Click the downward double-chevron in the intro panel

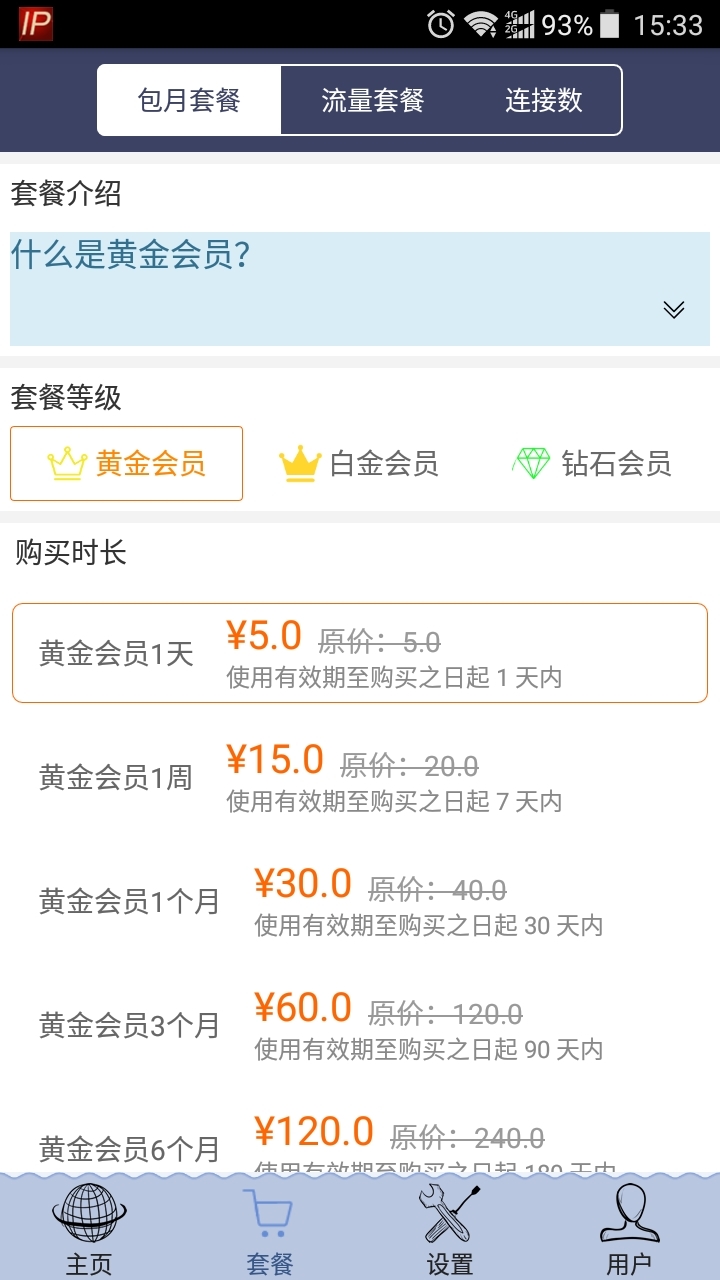[674, 310]
